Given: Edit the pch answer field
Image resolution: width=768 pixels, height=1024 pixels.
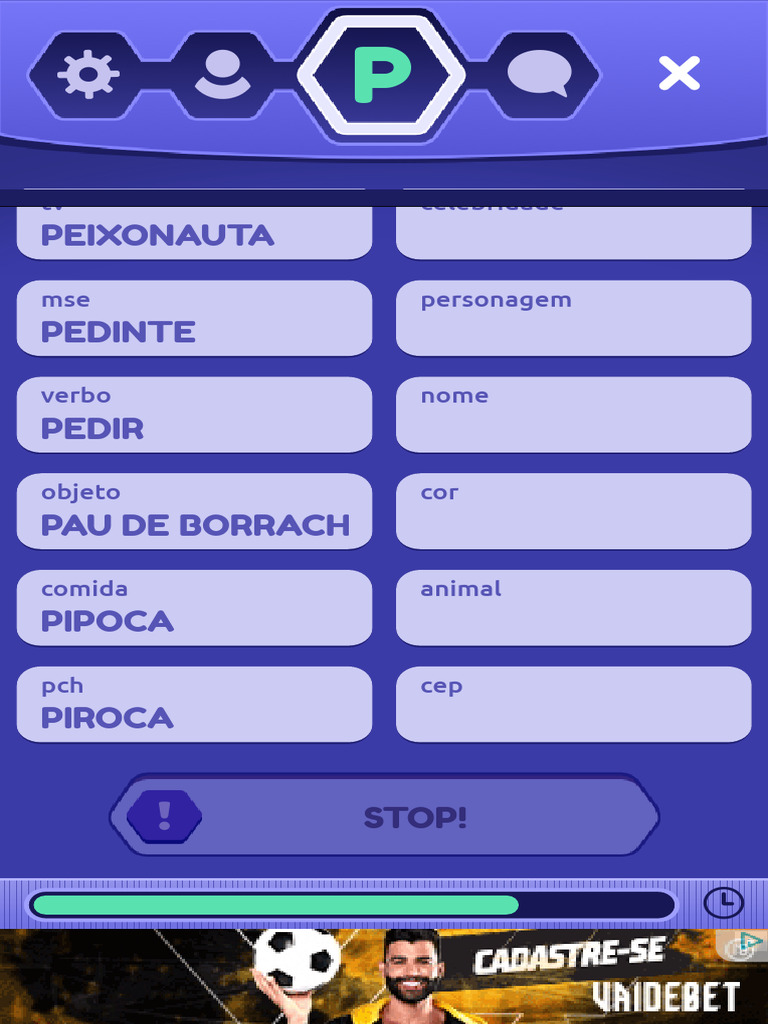Looking at the screenshot, I should tap(194, 705).
